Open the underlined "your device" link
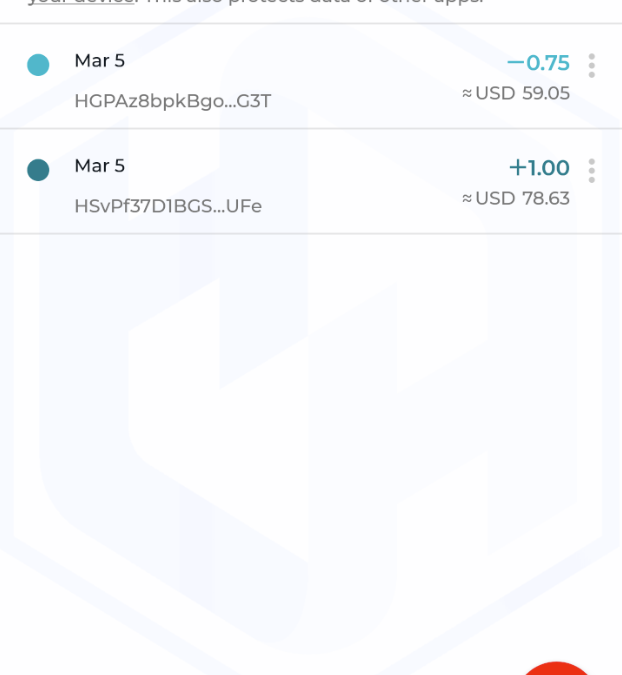622x675 pixels. pyautogui.click(x=82, y=3)
